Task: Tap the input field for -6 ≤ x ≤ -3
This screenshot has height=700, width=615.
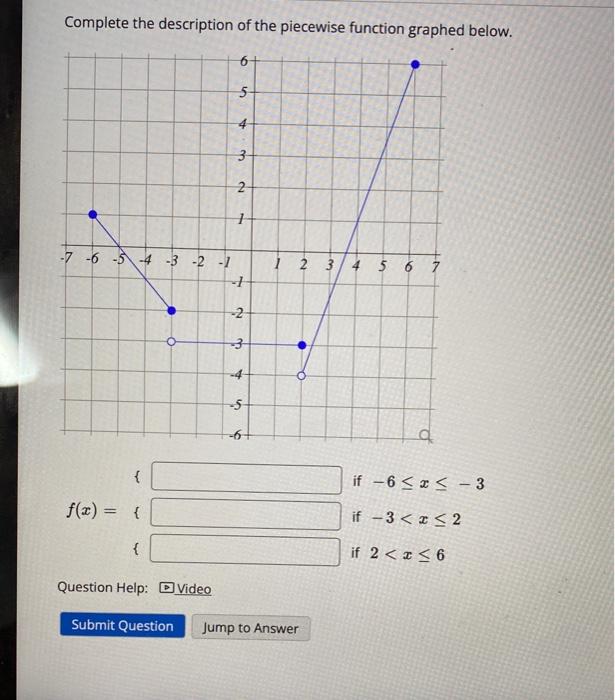Action: (x=246, y=478)
